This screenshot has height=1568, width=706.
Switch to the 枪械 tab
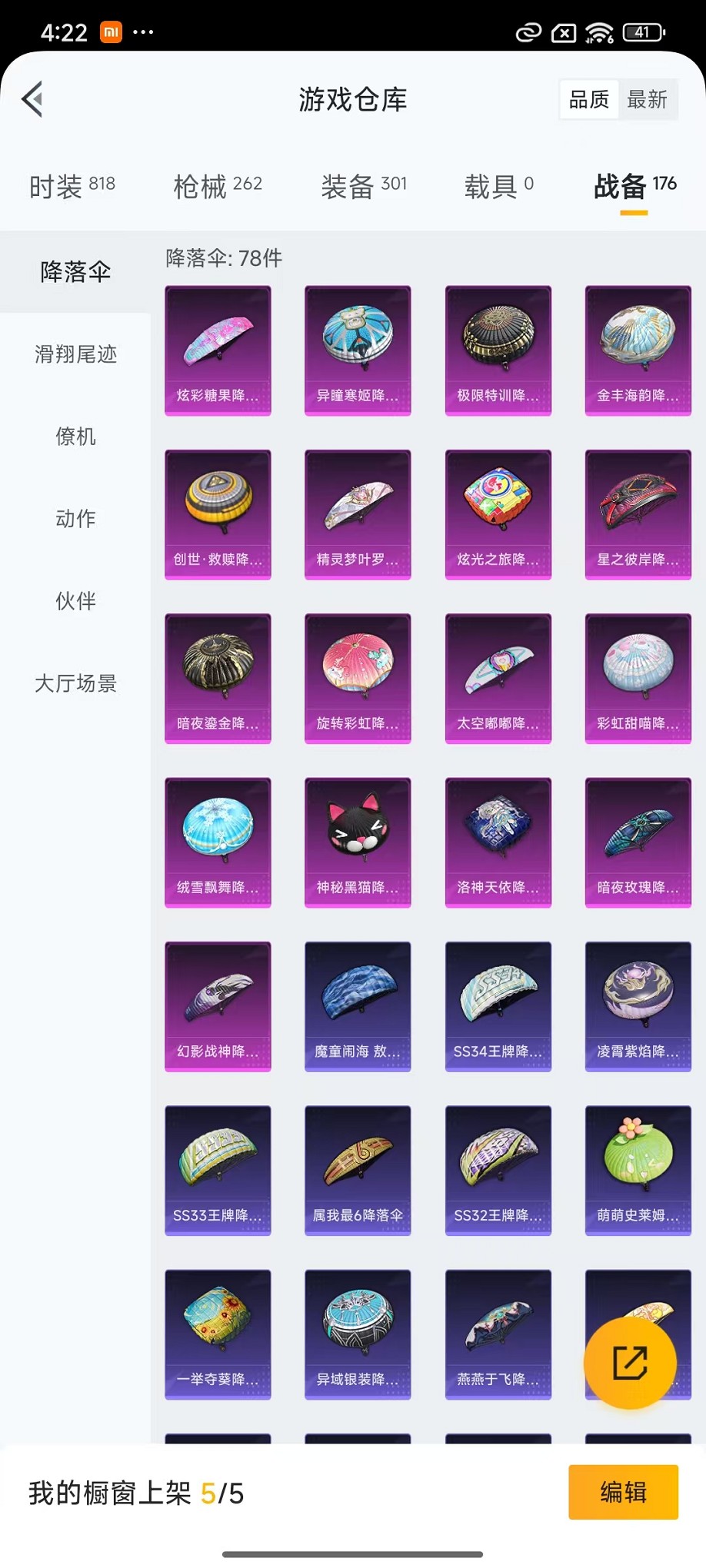tap(218, 186)
